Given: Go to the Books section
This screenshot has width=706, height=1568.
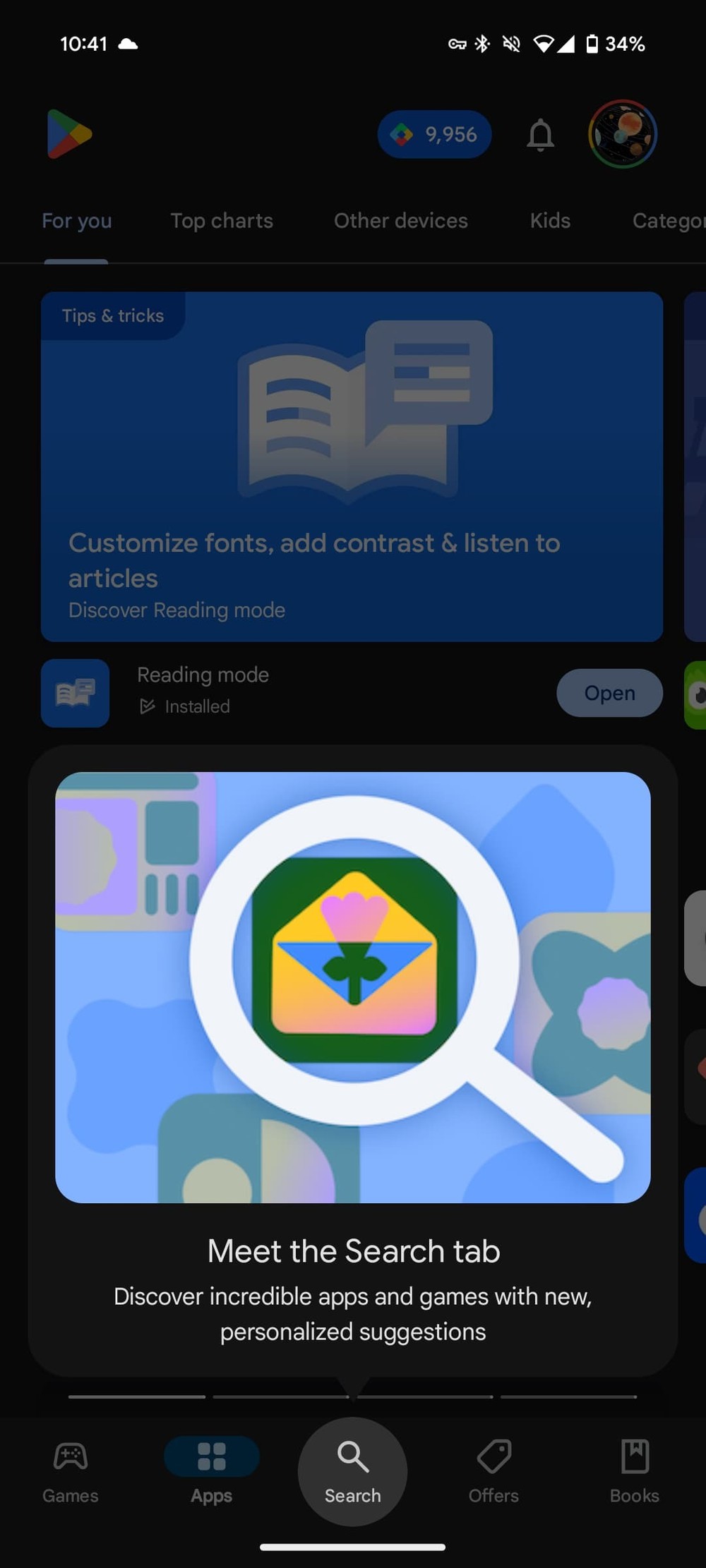Looking at the screenshot, I should pyautogui.click(x=634, y=1471).
